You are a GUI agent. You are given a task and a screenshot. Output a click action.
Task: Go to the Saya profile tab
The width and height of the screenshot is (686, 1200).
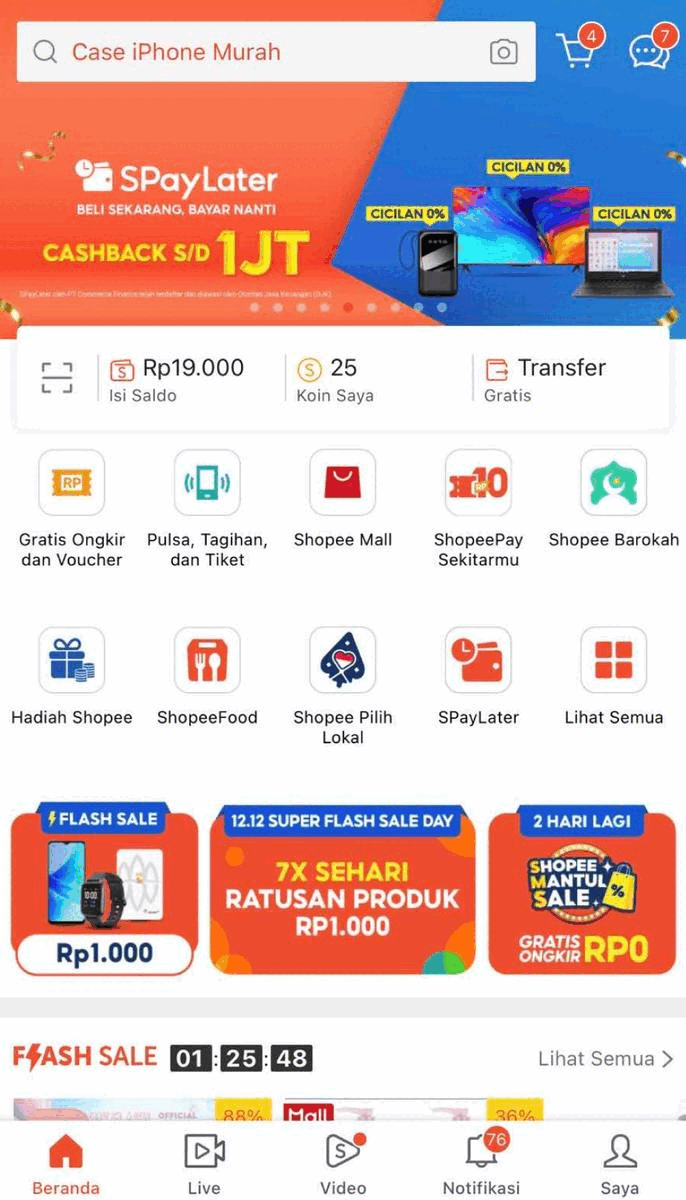coord(619,1163)
